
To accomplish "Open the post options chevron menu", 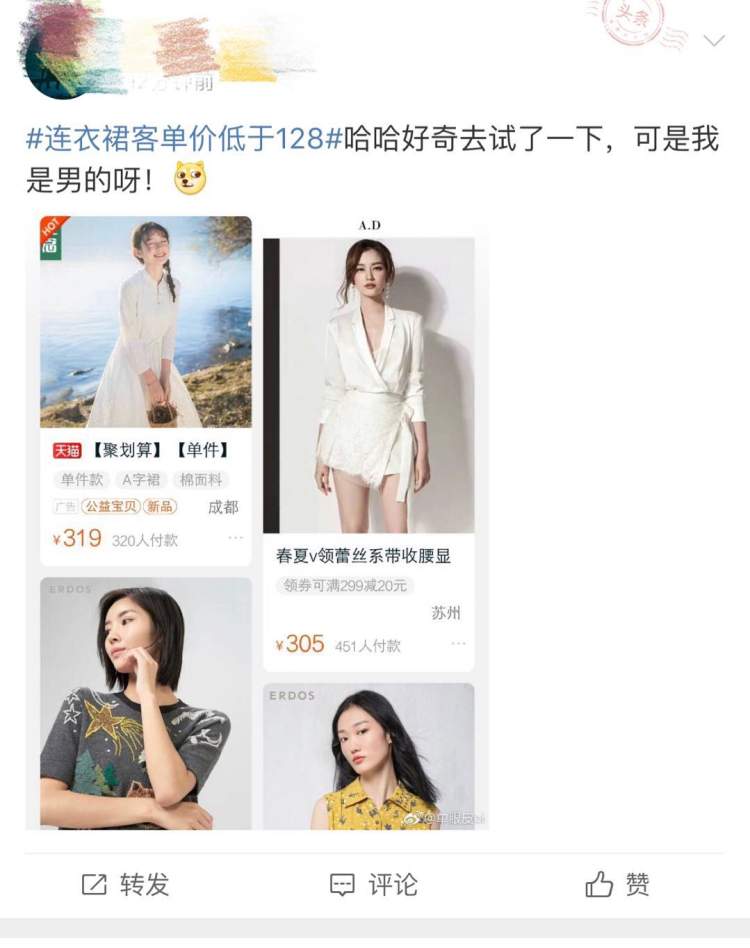I will (x=714, y=41).
